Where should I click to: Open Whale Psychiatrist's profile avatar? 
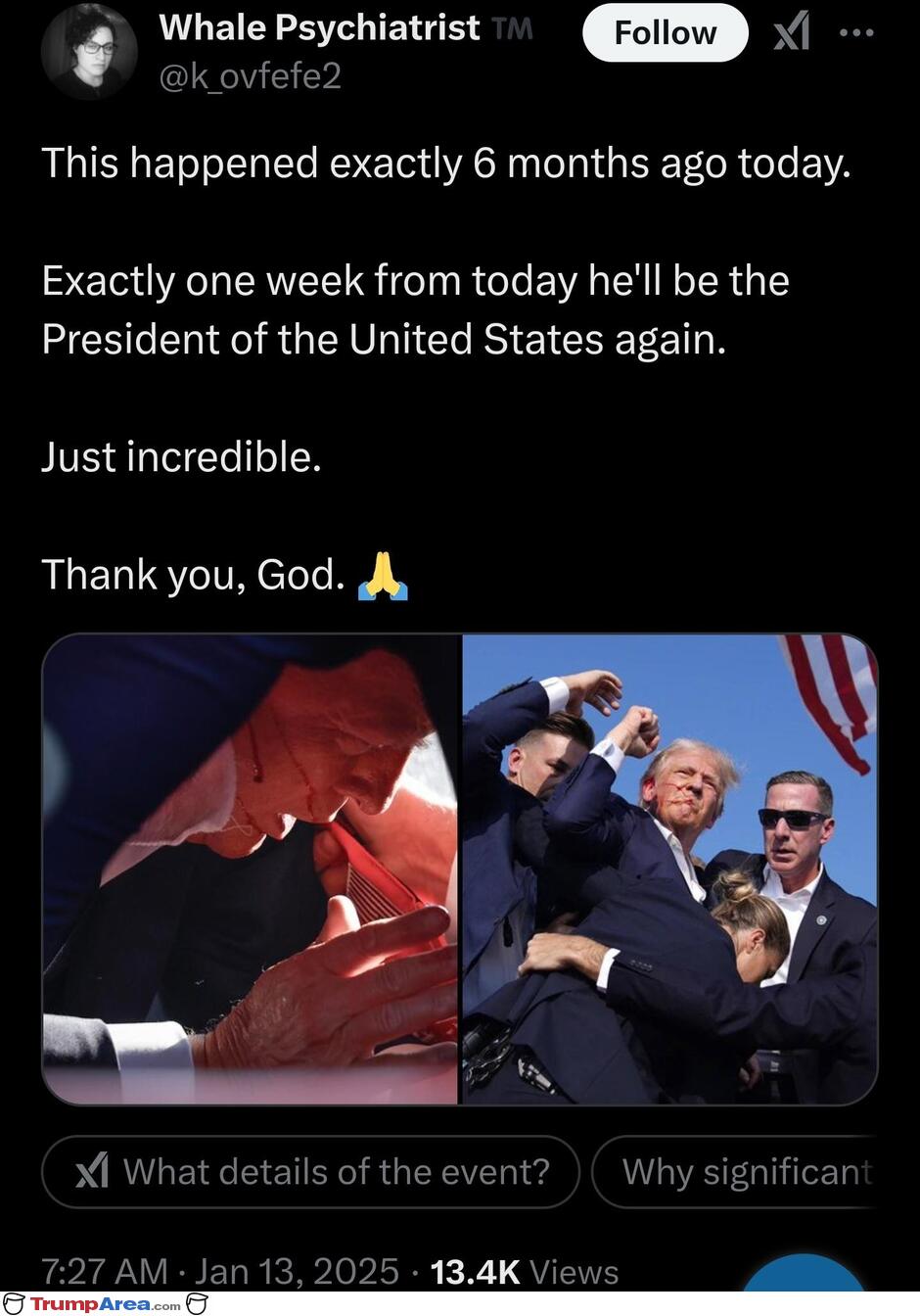coord(89,51)
